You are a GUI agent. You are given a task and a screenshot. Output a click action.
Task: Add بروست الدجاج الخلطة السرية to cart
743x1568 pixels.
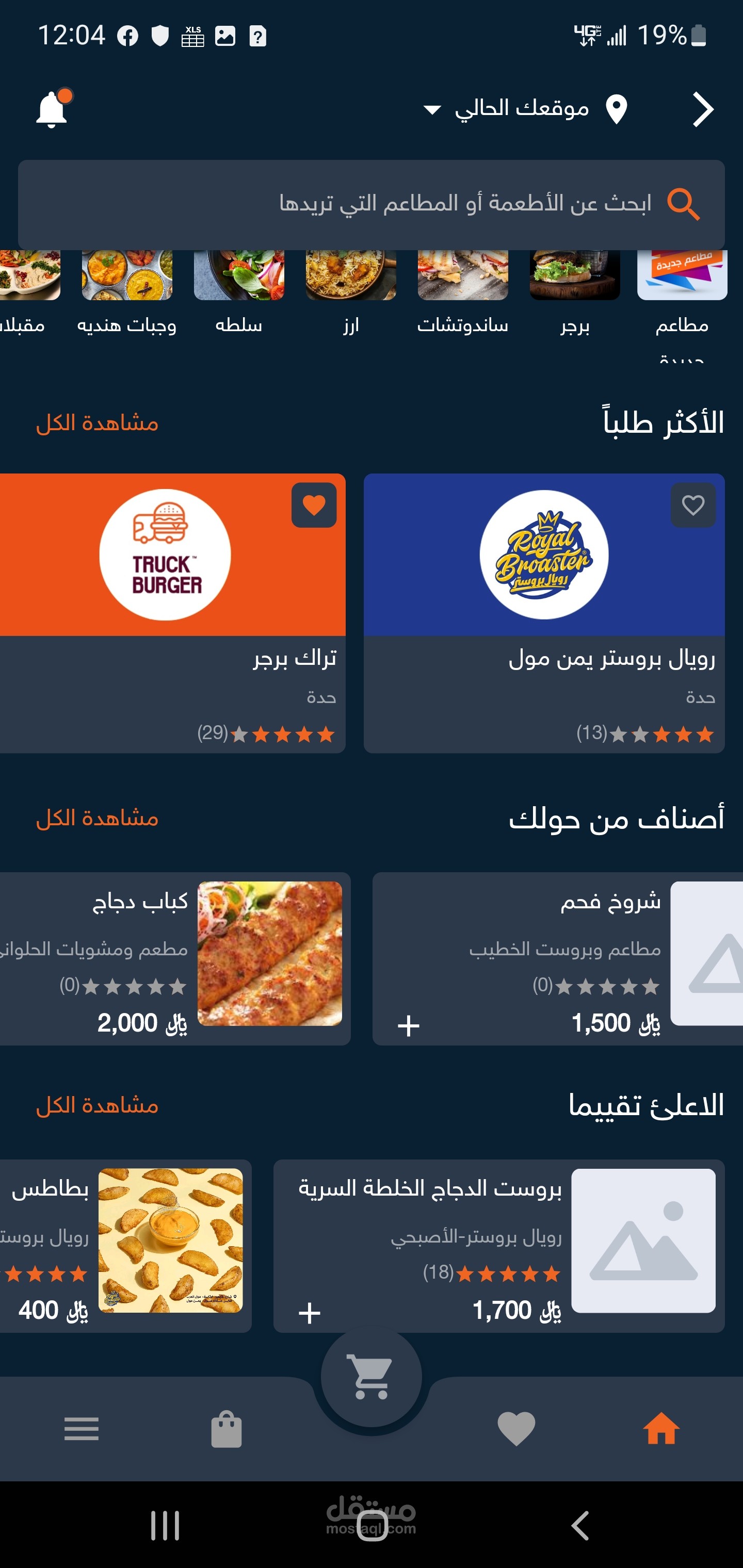coord(310,1313)
